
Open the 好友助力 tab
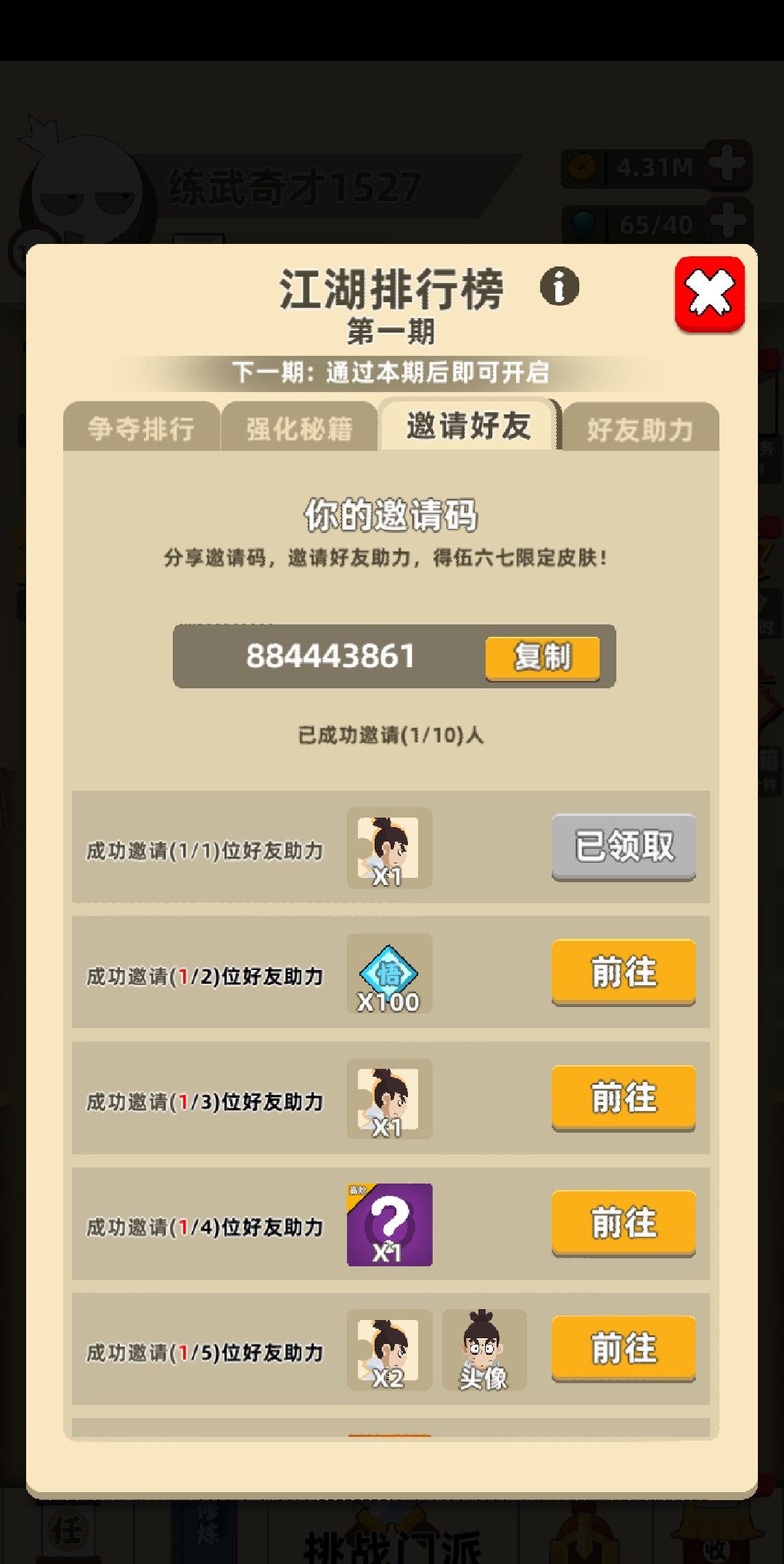[640, 428]
